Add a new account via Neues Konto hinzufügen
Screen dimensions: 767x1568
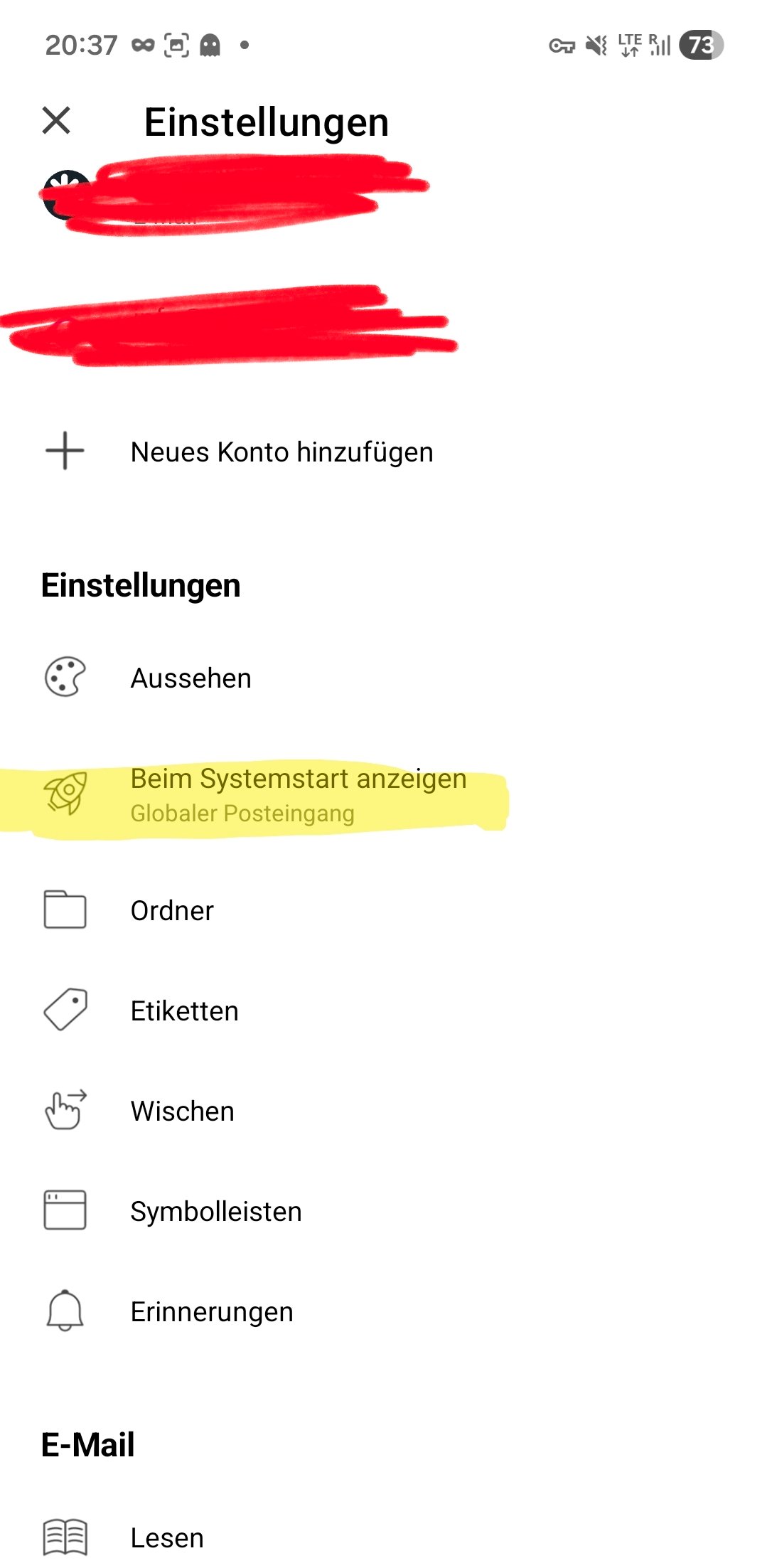coord(281,452)
